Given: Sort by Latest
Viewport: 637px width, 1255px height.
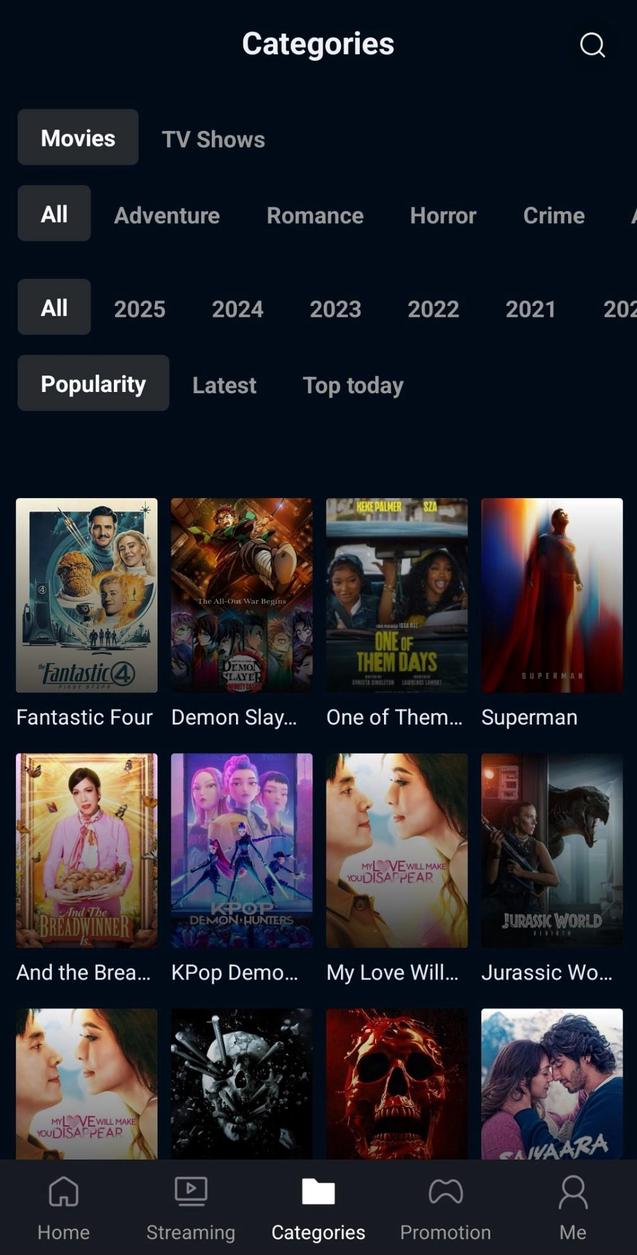Looking at the screenshot, I should click(224, 385).
